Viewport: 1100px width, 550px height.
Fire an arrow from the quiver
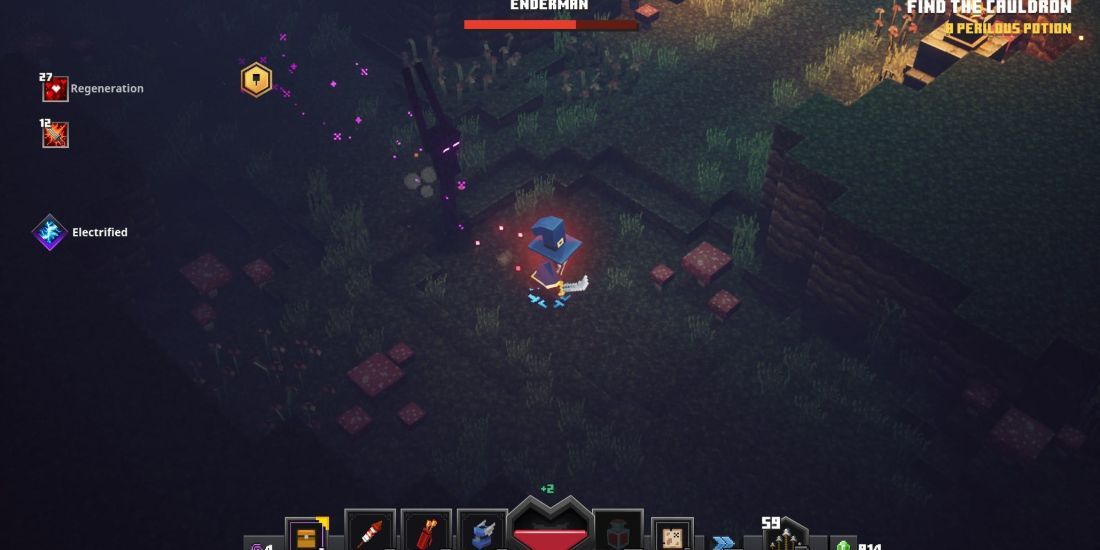785,536
